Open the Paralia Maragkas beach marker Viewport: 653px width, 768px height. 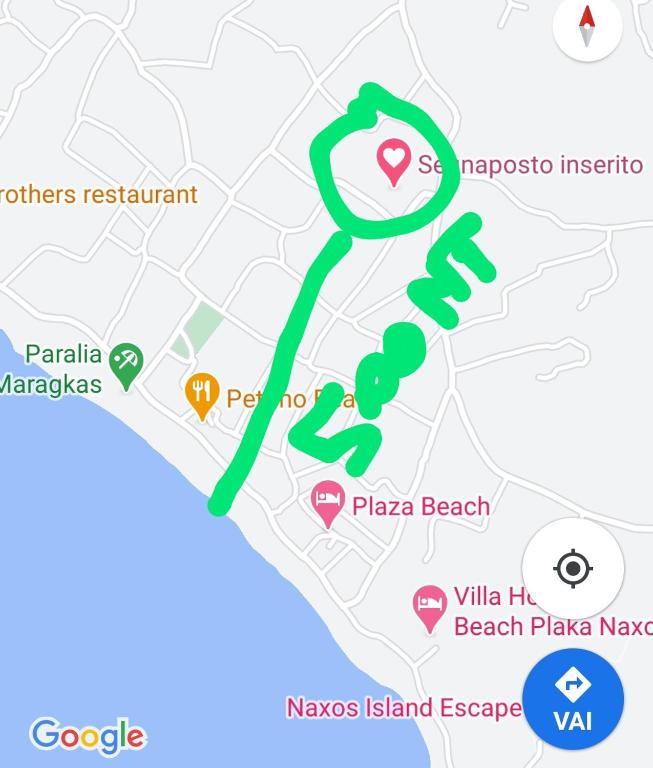point(126,364)
